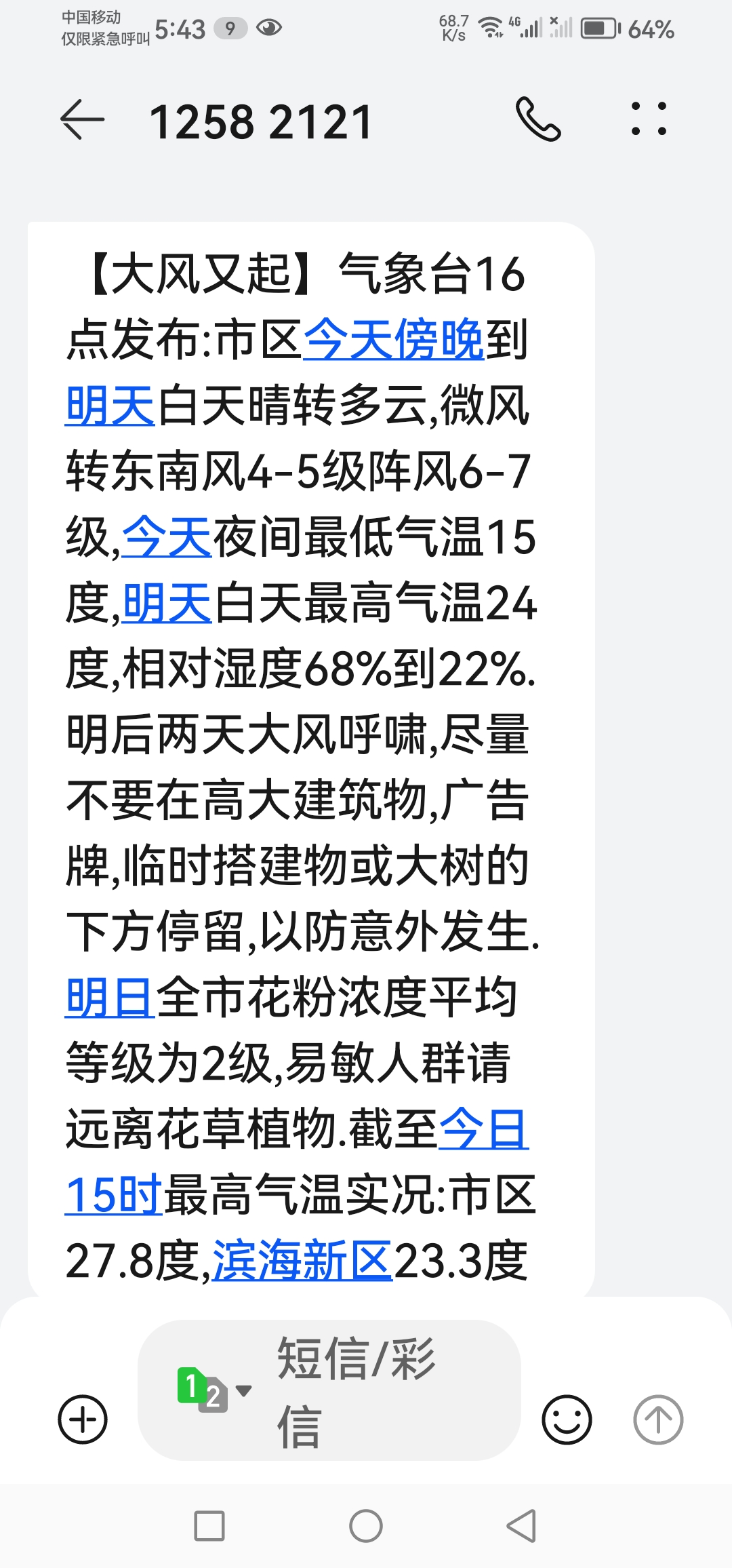Send the message with arrow button
Screen dimensions: 732x1568
point(658,1419)
